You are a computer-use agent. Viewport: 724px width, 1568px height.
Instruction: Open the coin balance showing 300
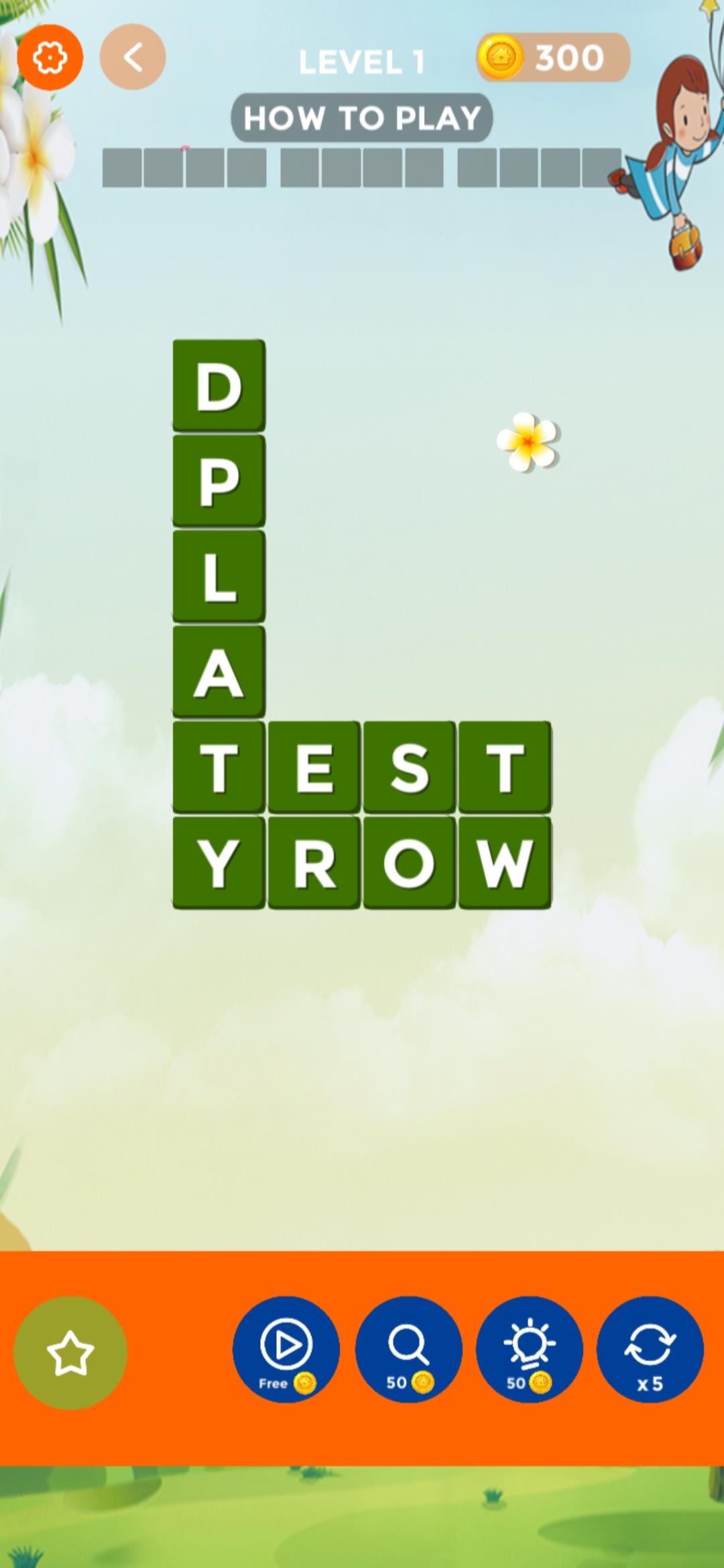(553, 58)
